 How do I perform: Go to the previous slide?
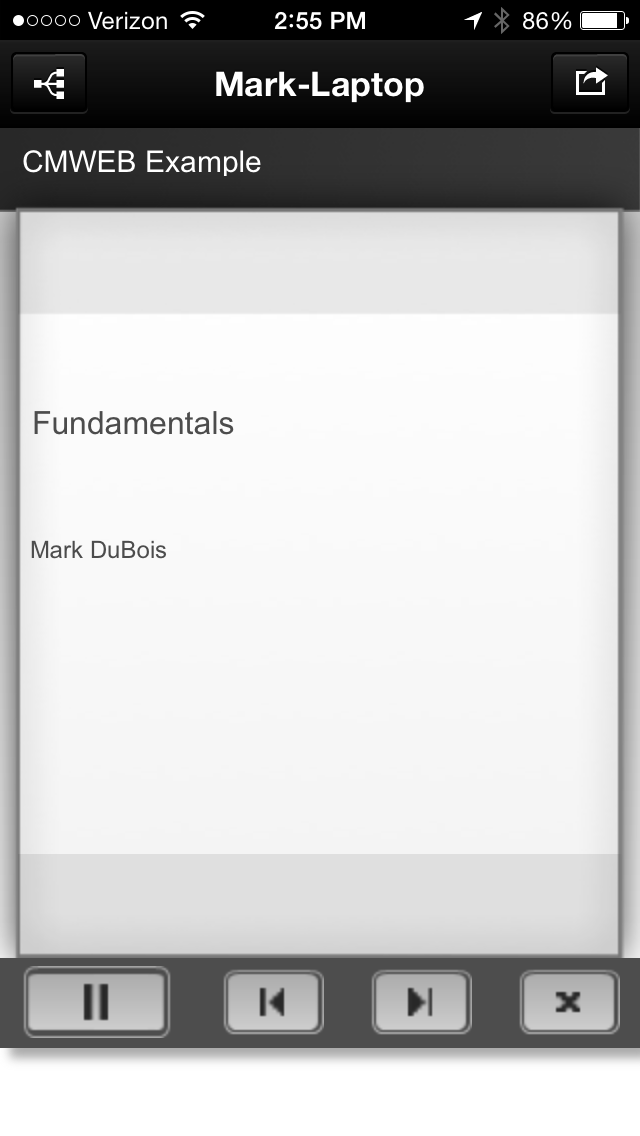tap(273, 1002)
